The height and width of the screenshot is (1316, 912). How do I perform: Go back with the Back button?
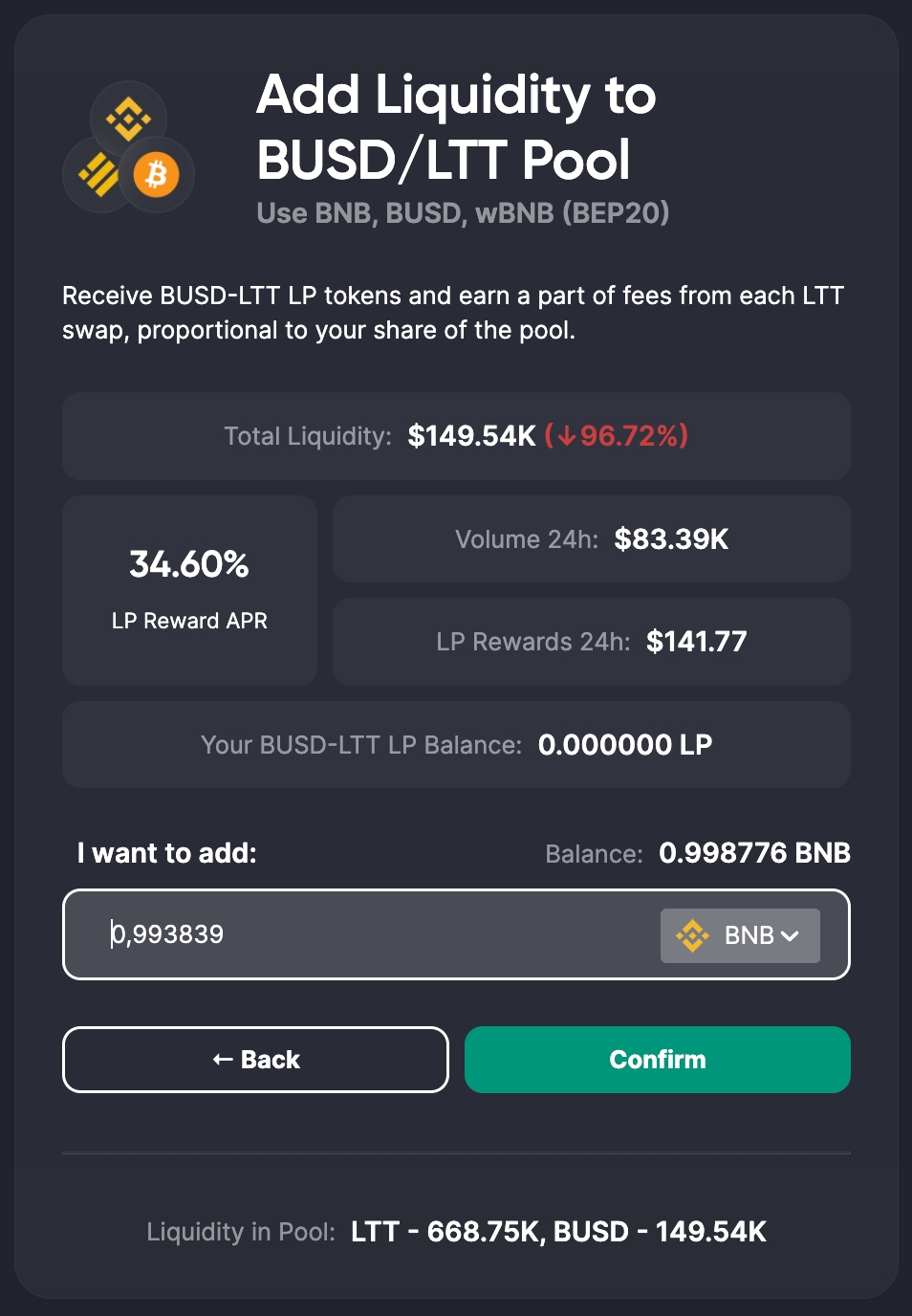click(x=255, y=1060)
